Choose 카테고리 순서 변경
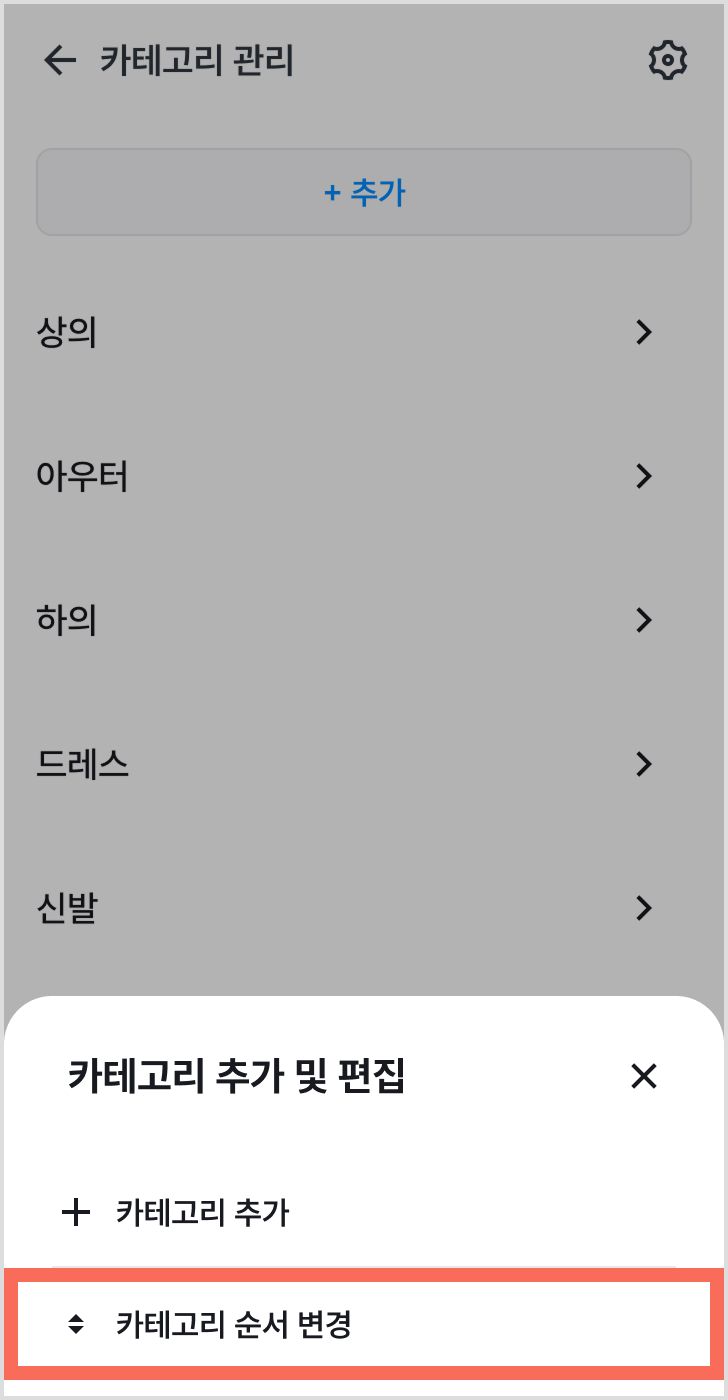The width and height of the screenshot is (728, 1400). click(x=364, y=1325)
